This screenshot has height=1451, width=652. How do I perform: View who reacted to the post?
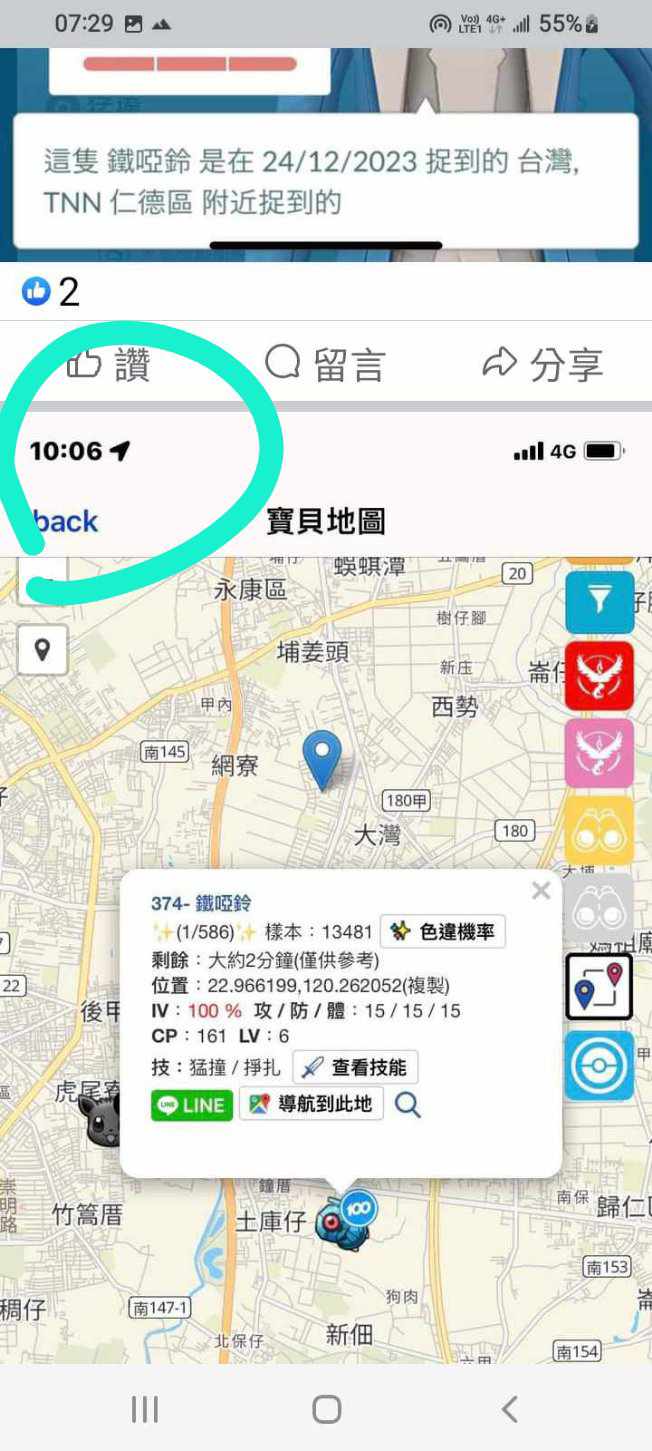(x=50, y=292)
